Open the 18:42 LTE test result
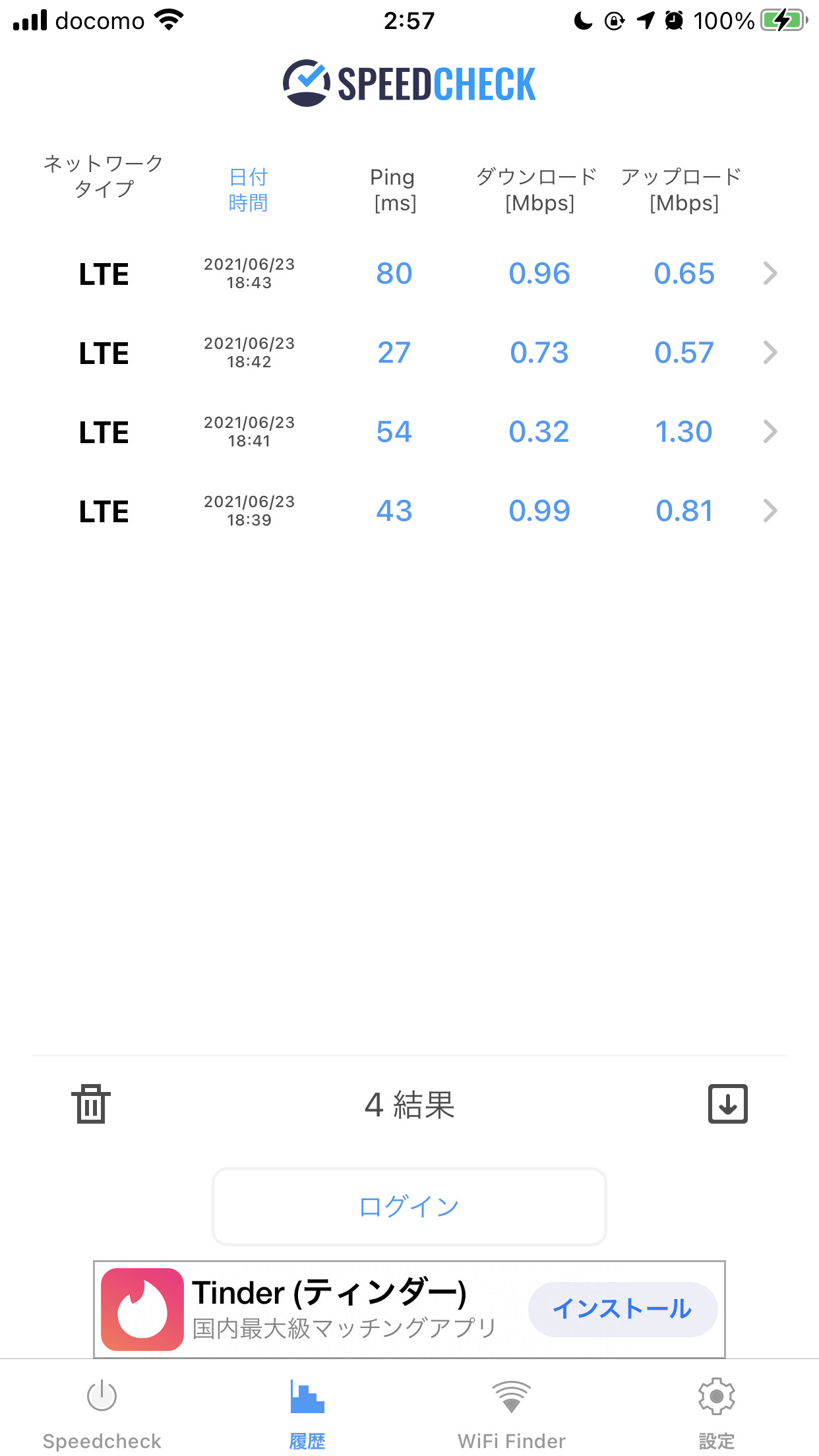The width and height of the screenshot is (819, 1456). click(409, 353)
